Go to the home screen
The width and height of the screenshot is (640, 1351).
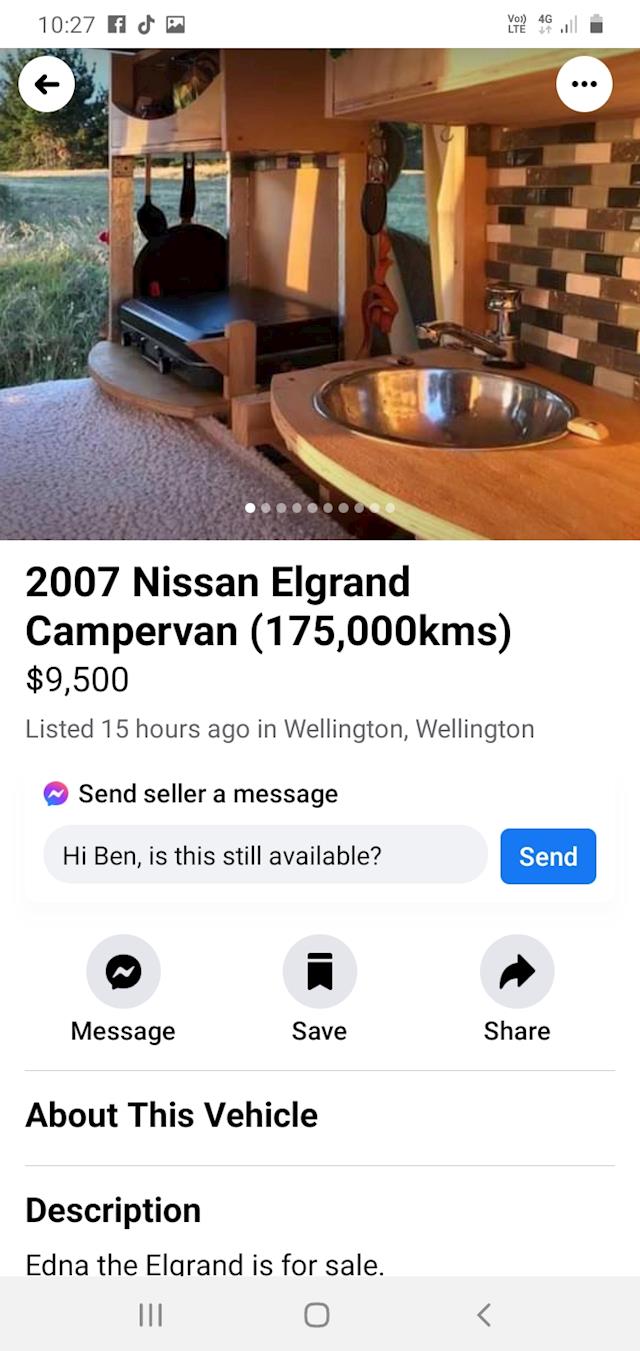point(317,1314)
